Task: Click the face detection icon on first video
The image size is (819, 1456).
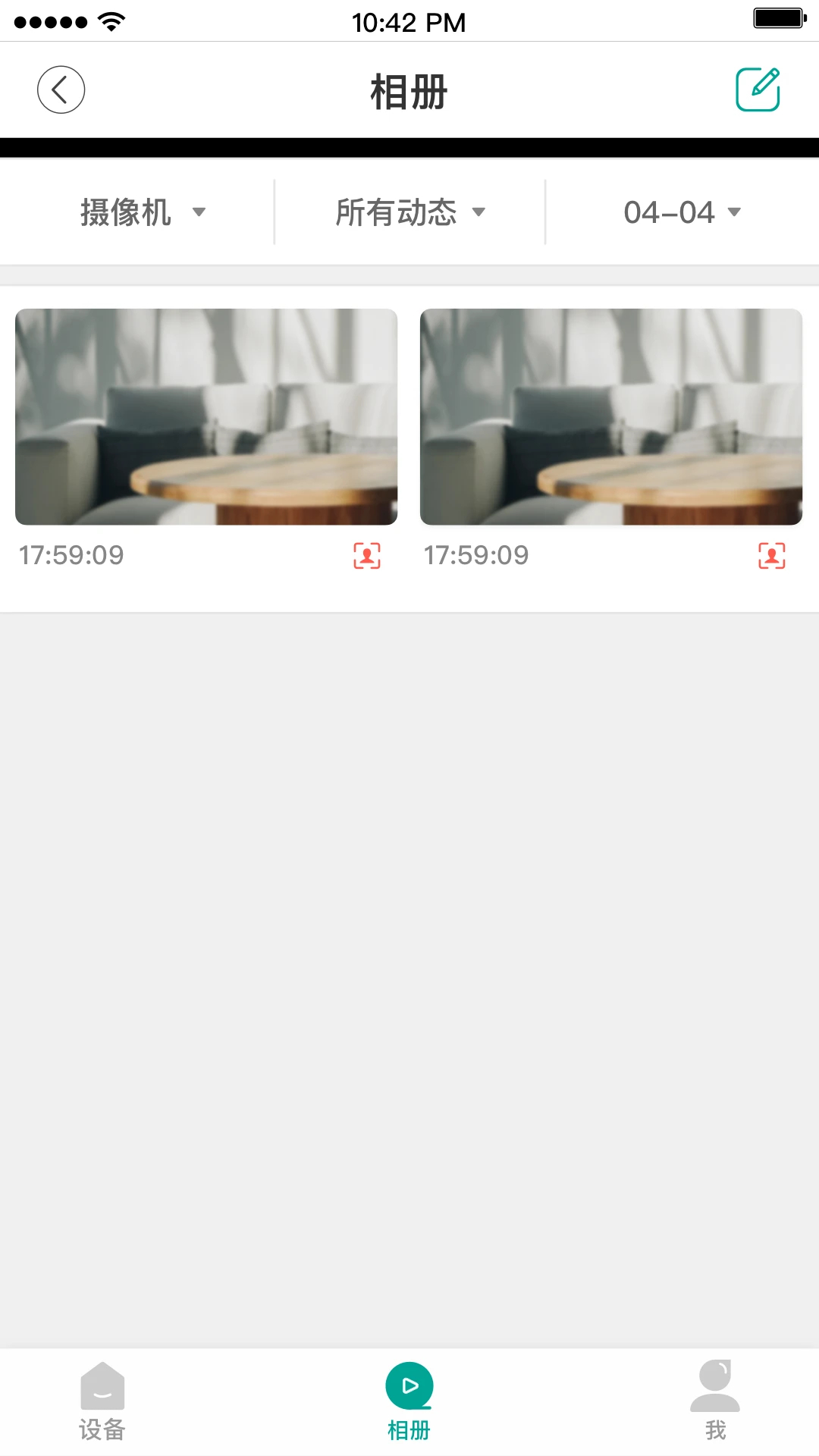Action: [366, 555]
